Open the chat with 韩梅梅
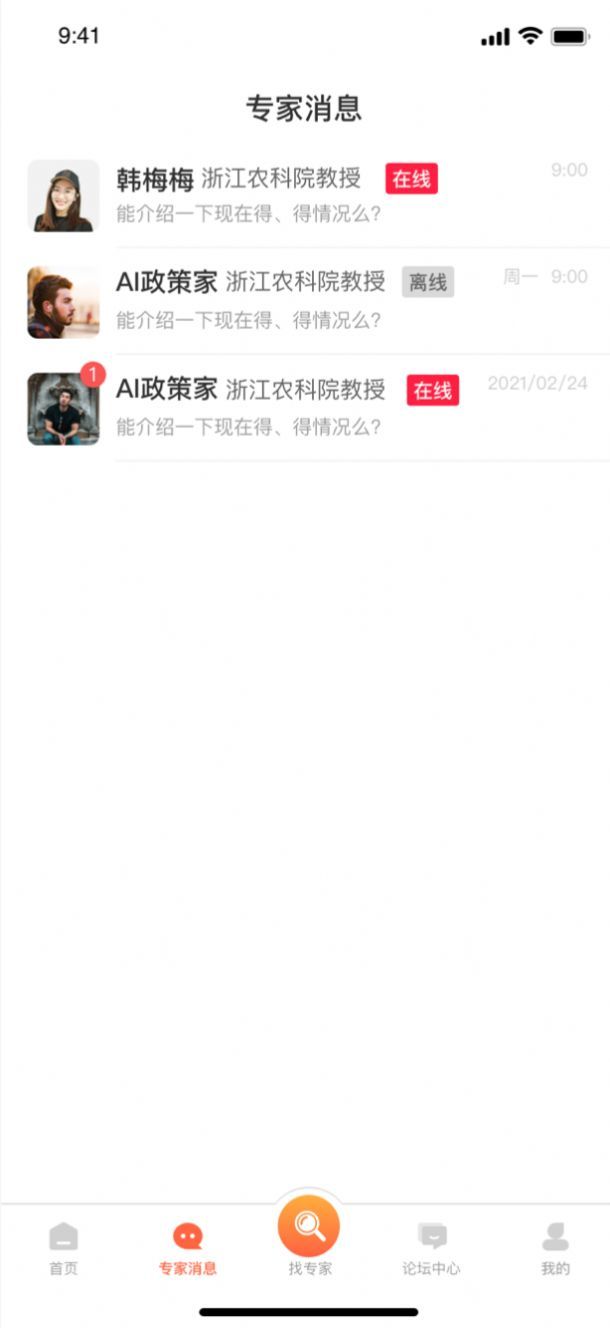 pos(305,195)
